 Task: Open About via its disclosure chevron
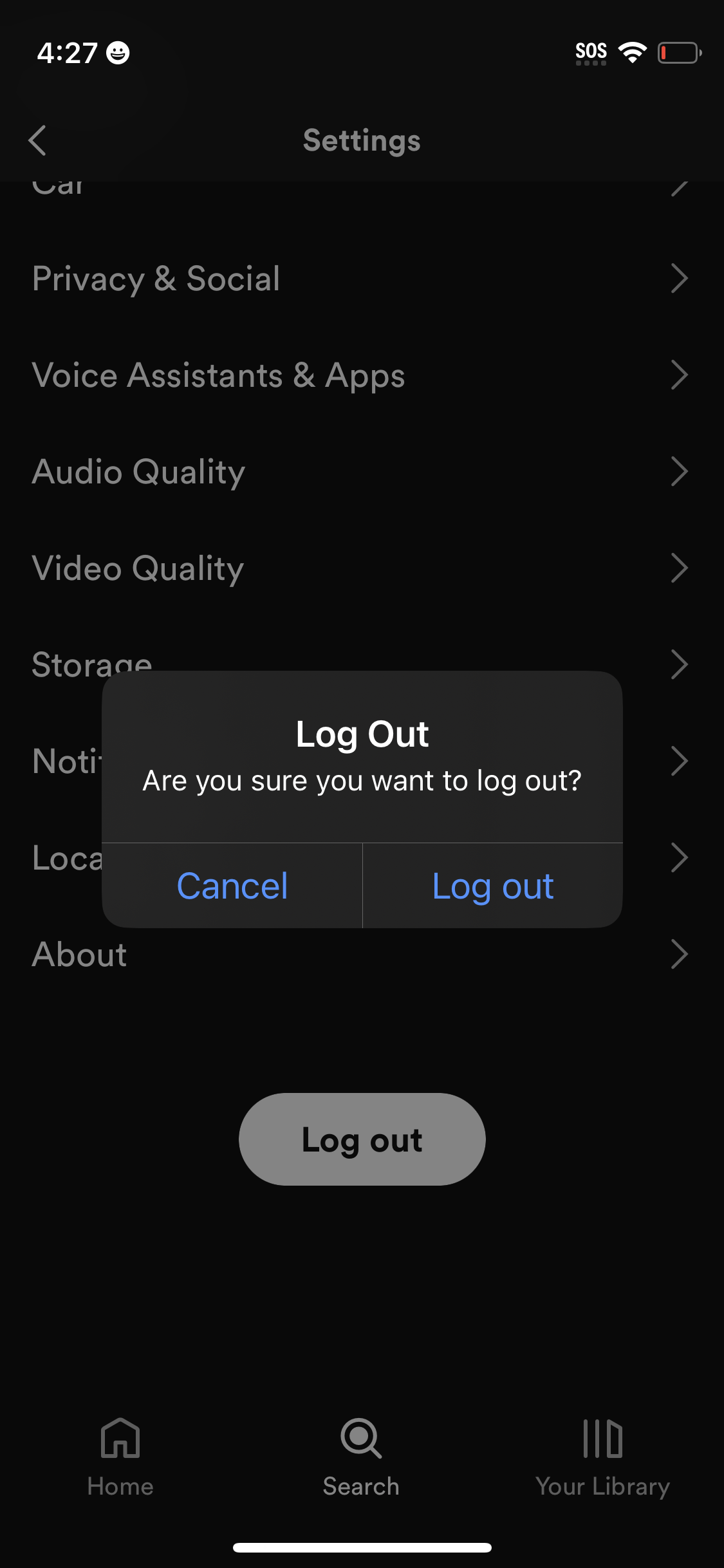click(x=680, y=954)
